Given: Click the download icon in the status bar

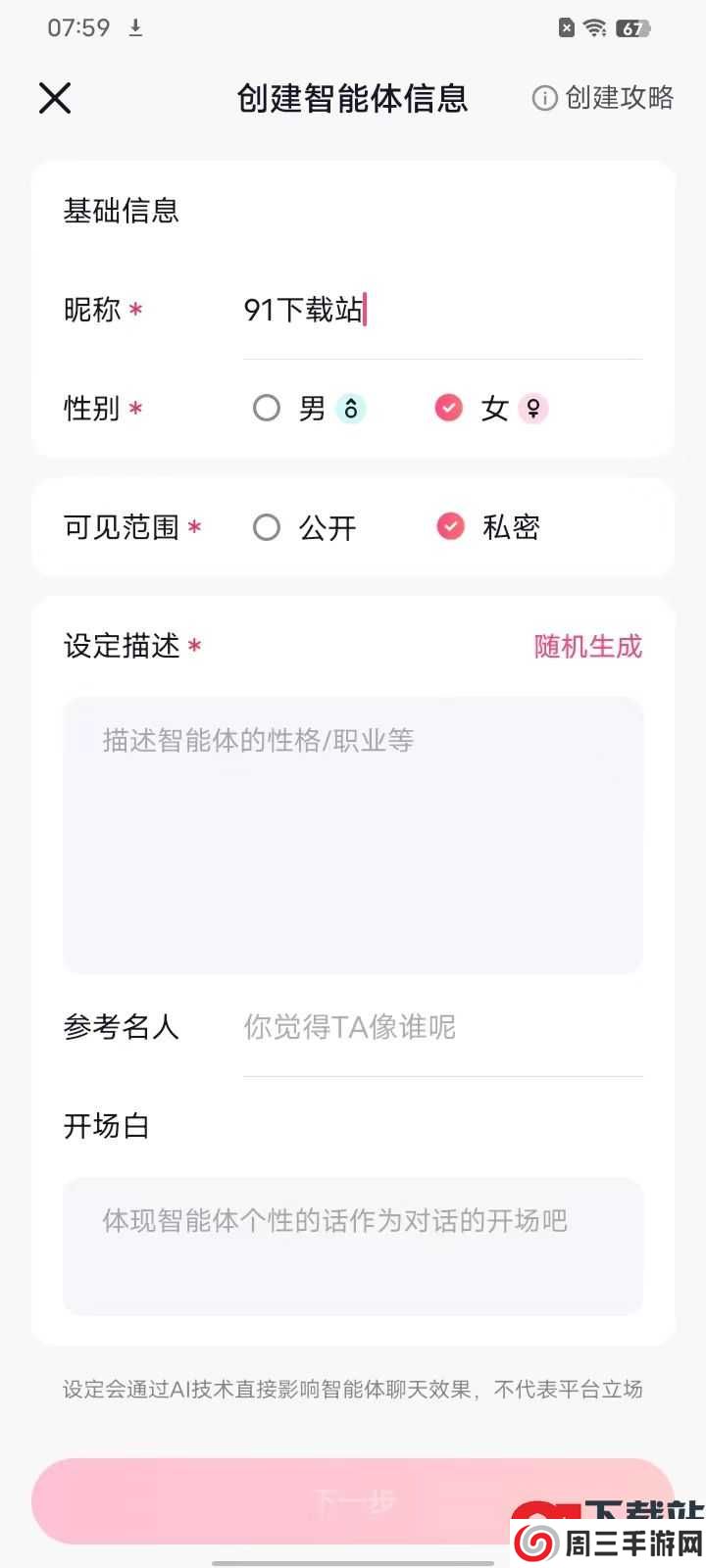Looking at the screenshot, I should tap(134, 27).
